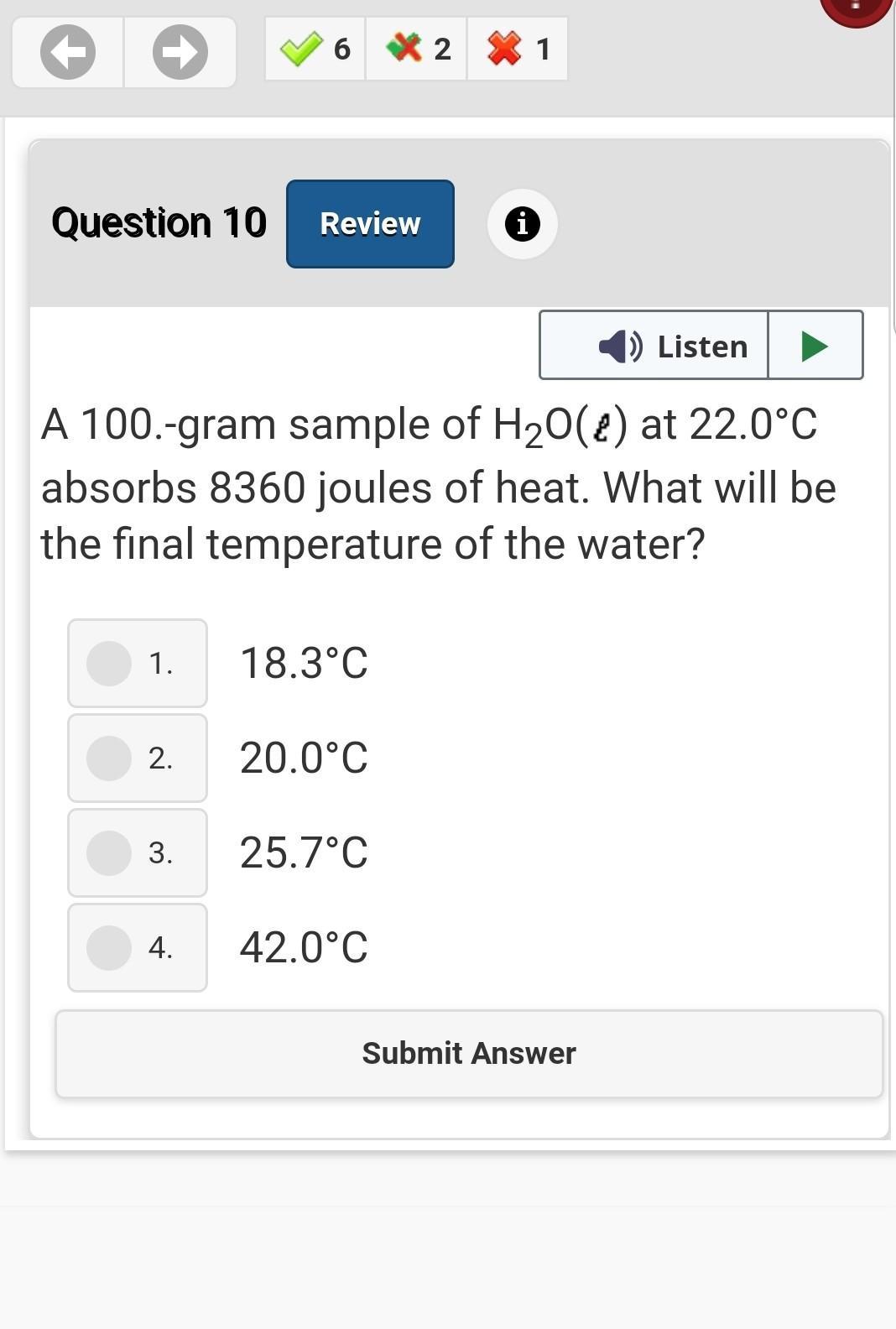Choose answer 2, 20.0°C
The image size is (896, 1329).
click(110, 758)
